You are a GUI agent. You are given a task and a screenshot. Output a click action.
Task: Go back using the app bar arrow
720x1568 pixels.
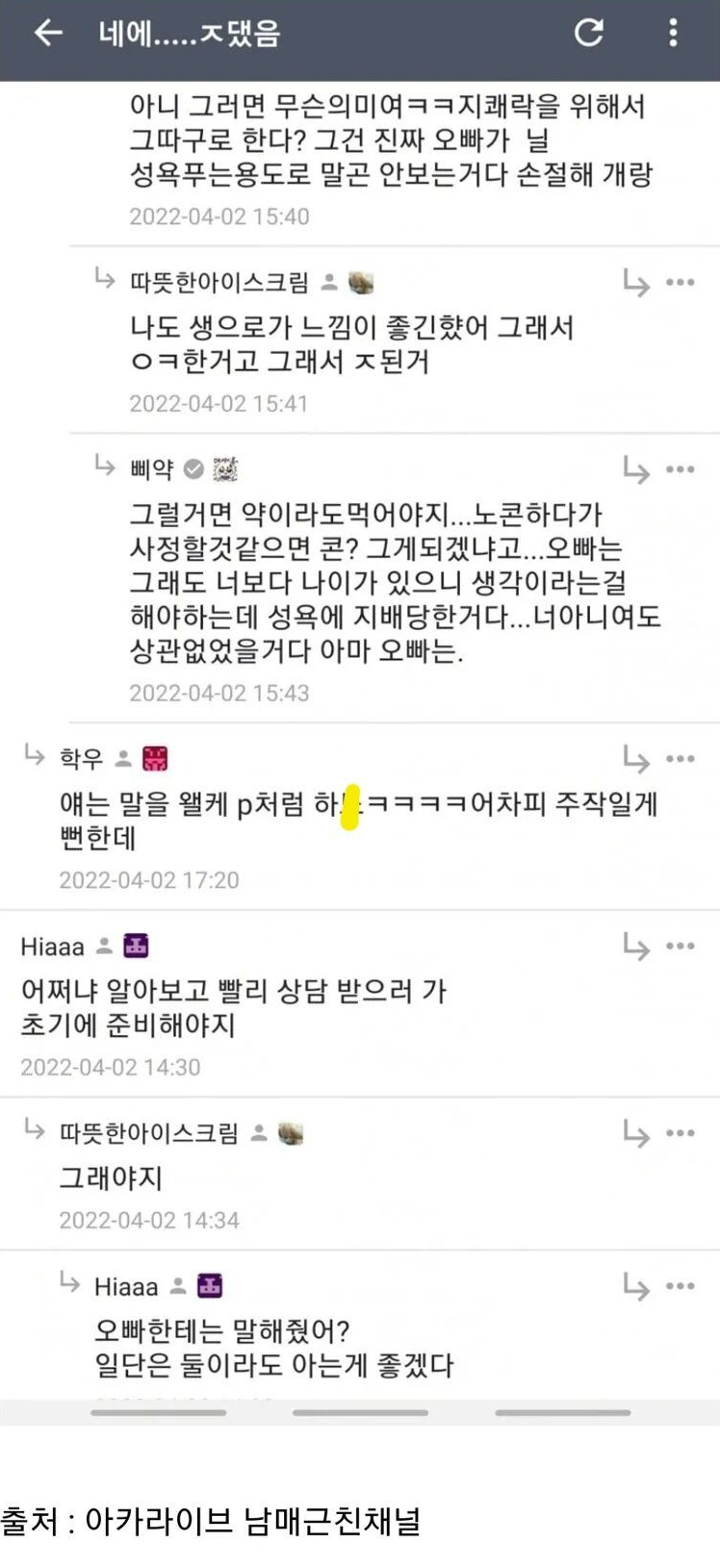[48, 34]
